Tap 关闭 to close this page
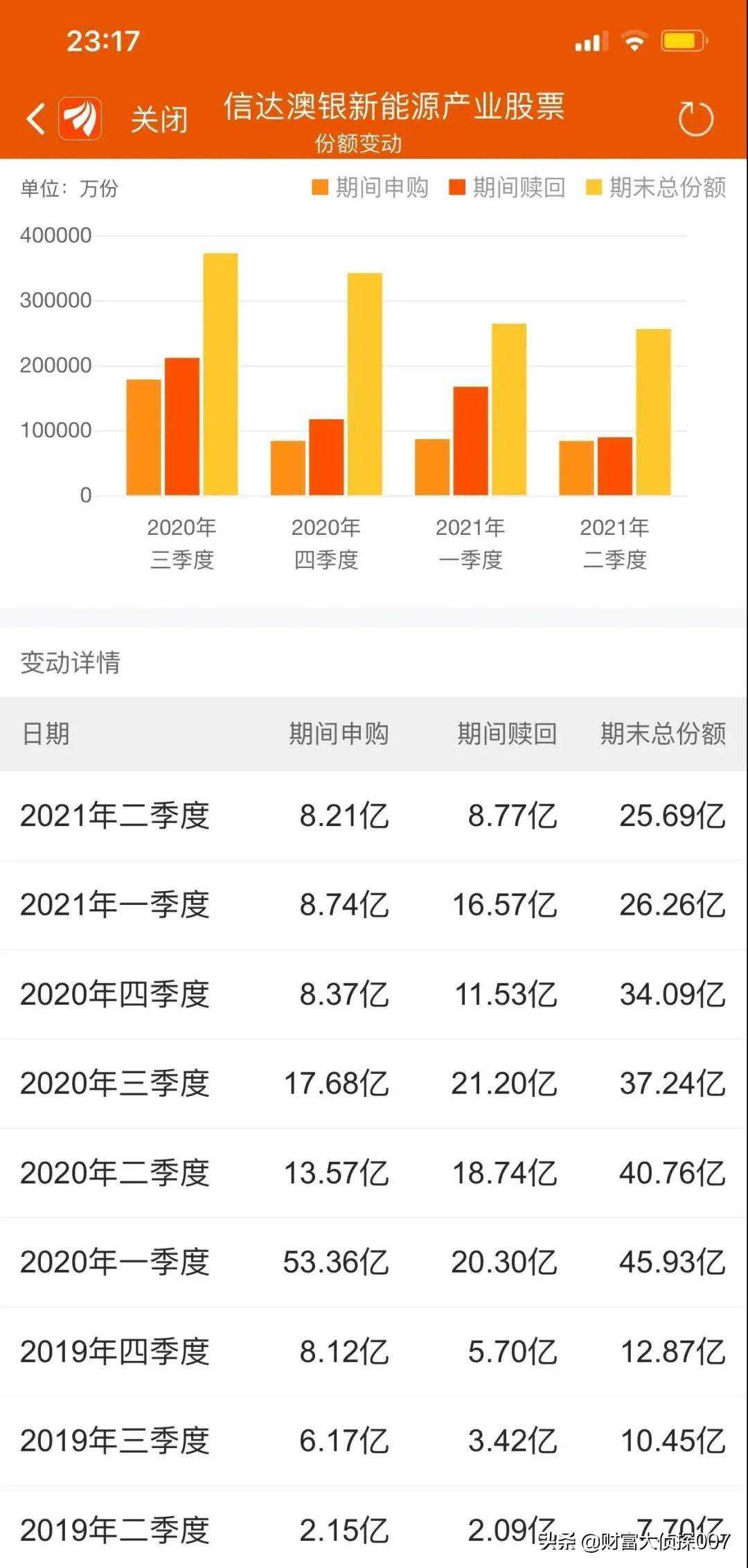Image resolution: width=748 pixels, height=1568 pixels. [x=159, y=119]
